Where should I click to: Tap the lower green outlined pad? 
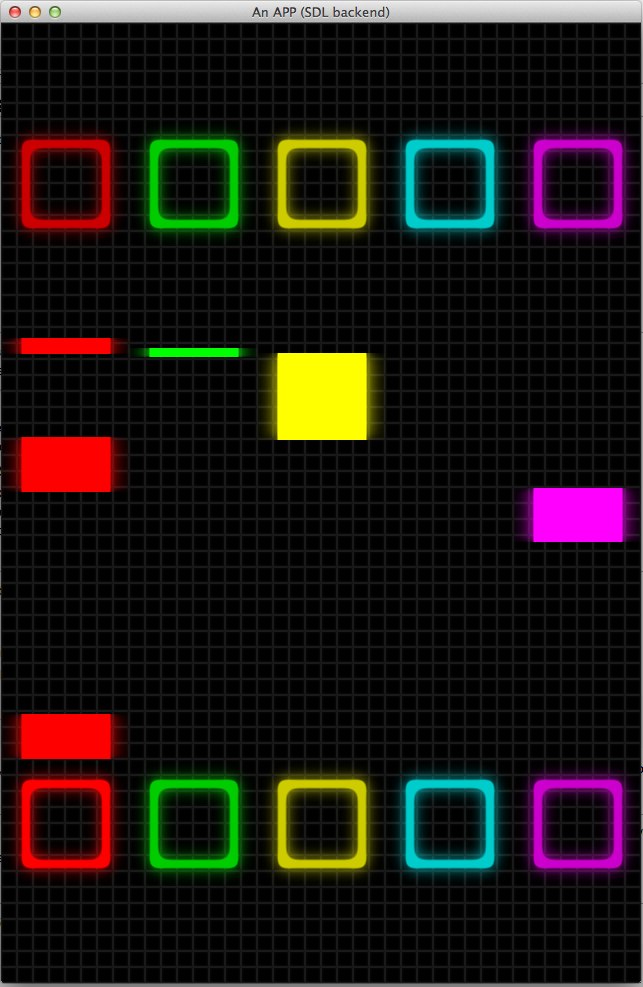194,824
